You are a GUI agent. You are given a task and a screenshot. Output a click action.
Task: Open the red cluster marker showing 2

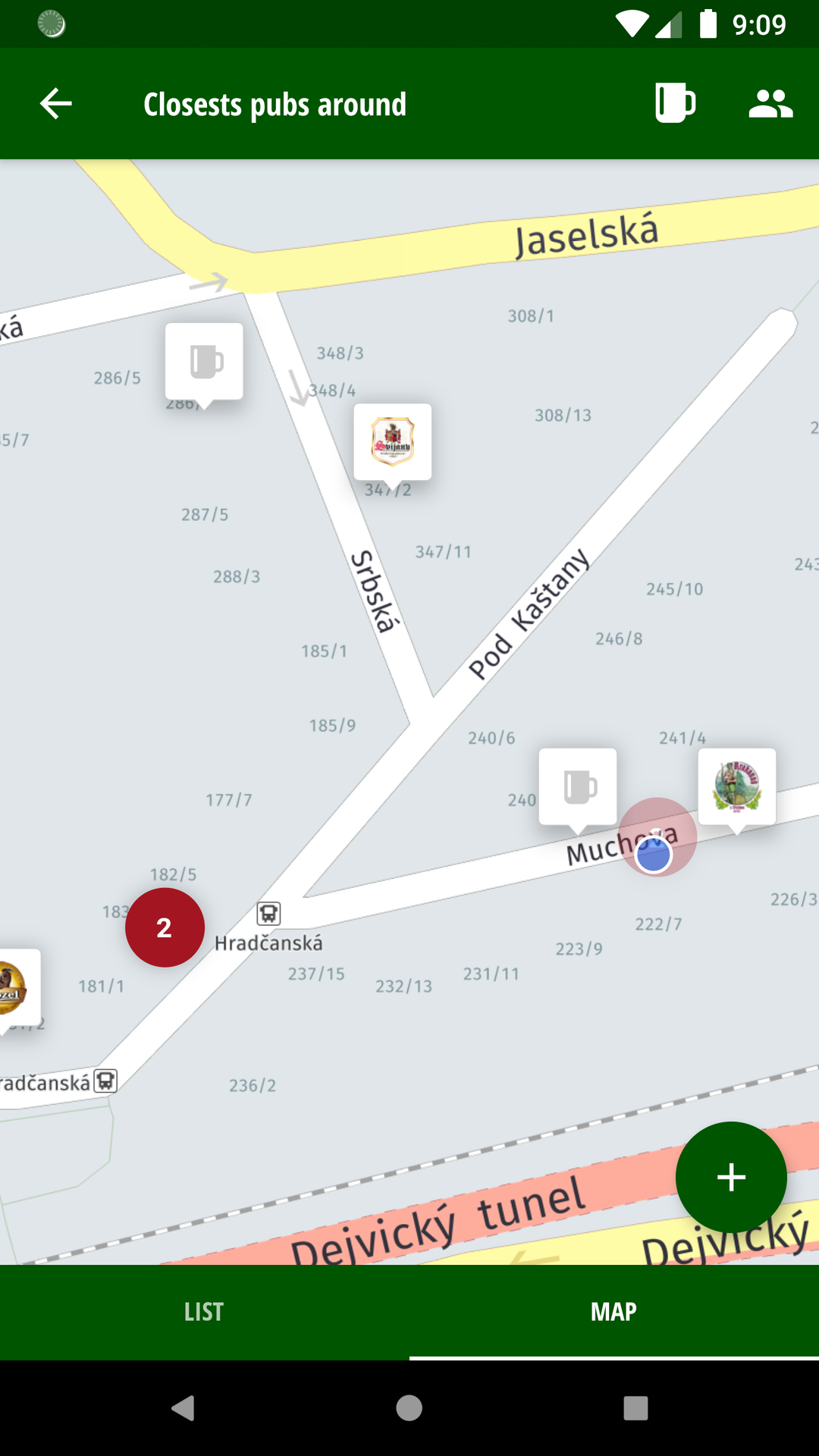[x=165, y=927]
